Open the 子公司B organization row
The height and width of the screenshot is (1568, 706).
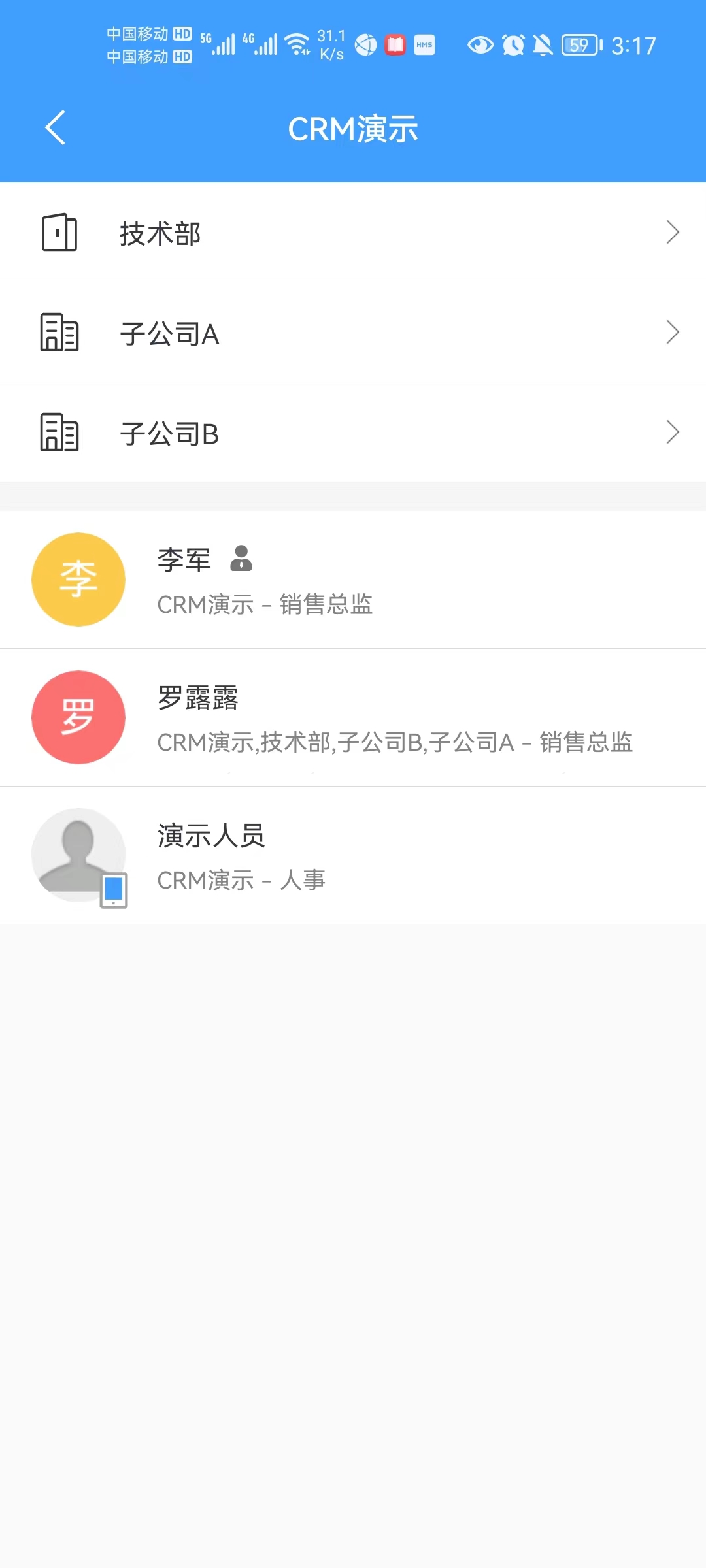[353, 433]
